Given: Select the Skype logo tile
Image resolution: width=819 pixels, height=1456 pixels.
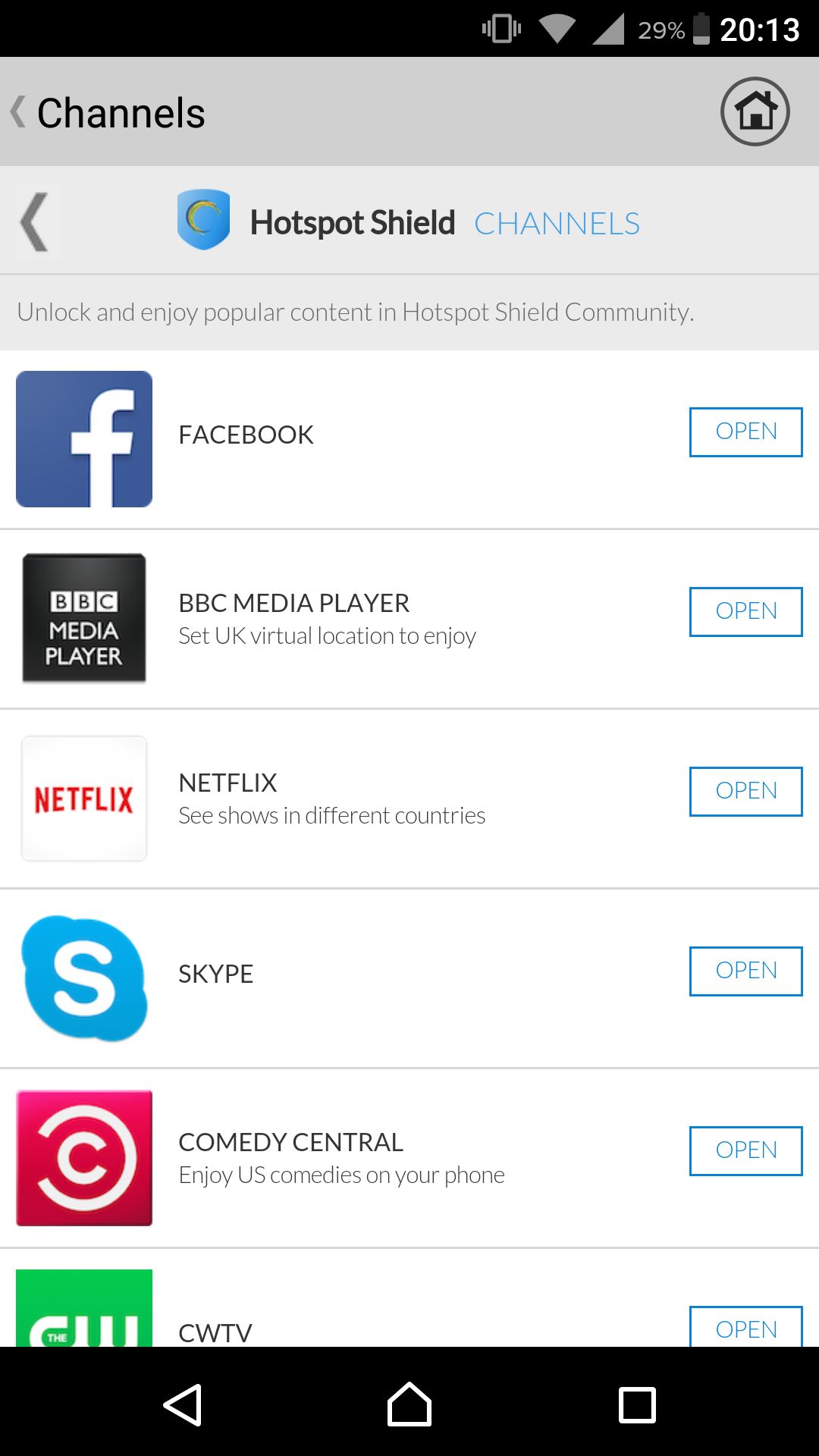Looking at the screenshot, I should tap(84, 978).
